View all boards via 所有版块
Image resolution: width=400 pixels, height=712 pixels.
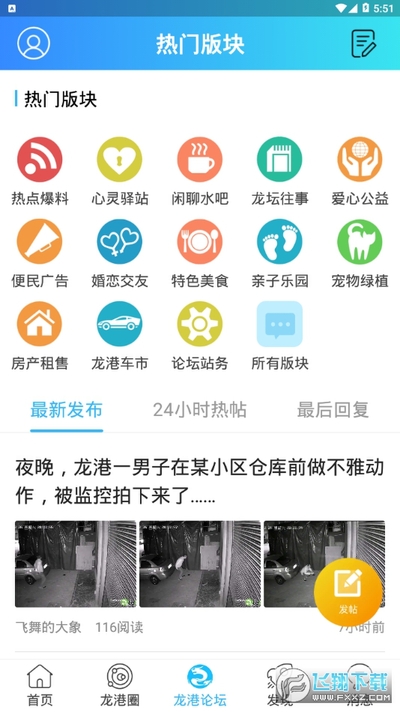[280, 336]
